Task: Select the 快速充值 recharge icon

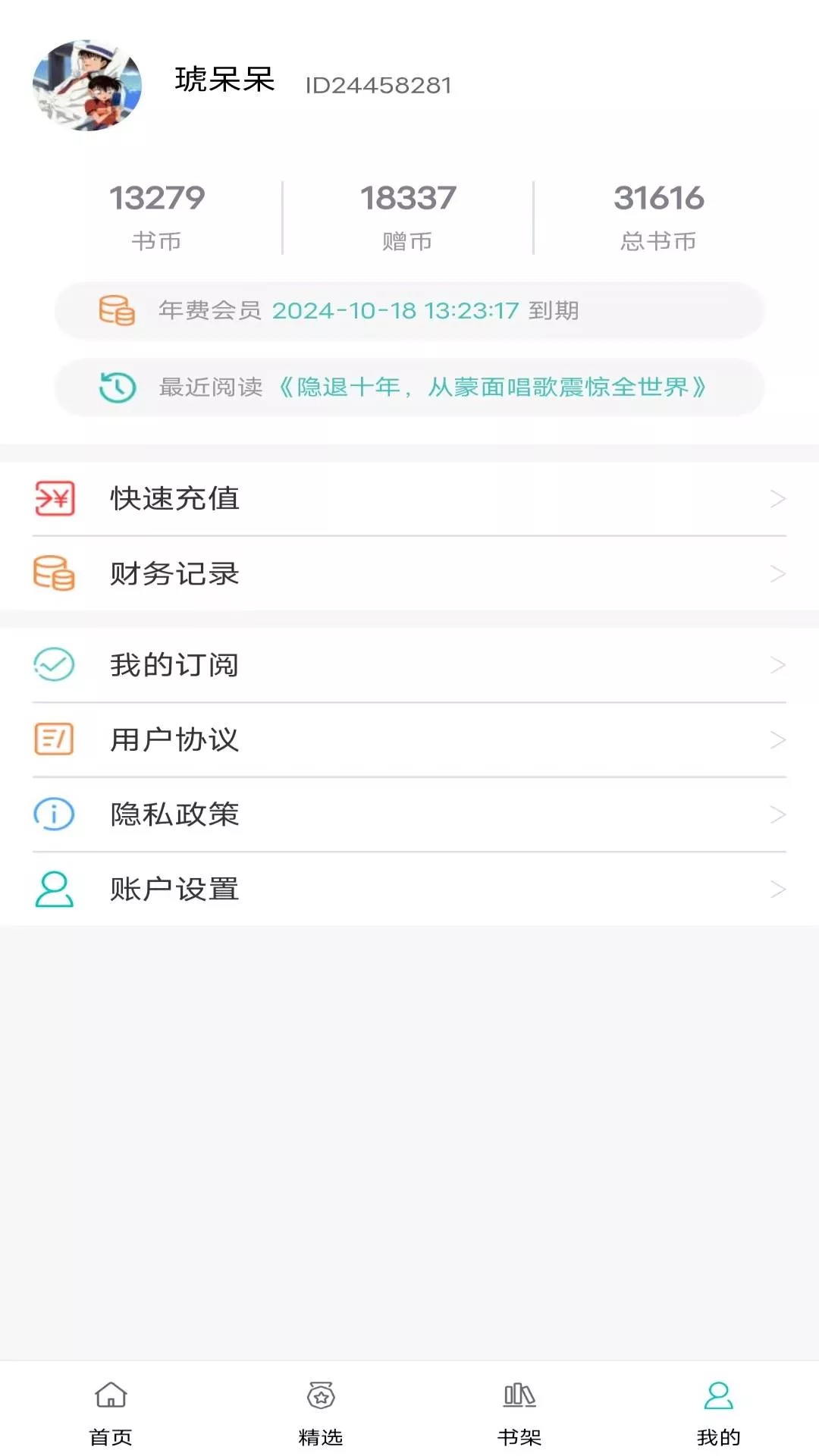Action: (x=53, y=499)
